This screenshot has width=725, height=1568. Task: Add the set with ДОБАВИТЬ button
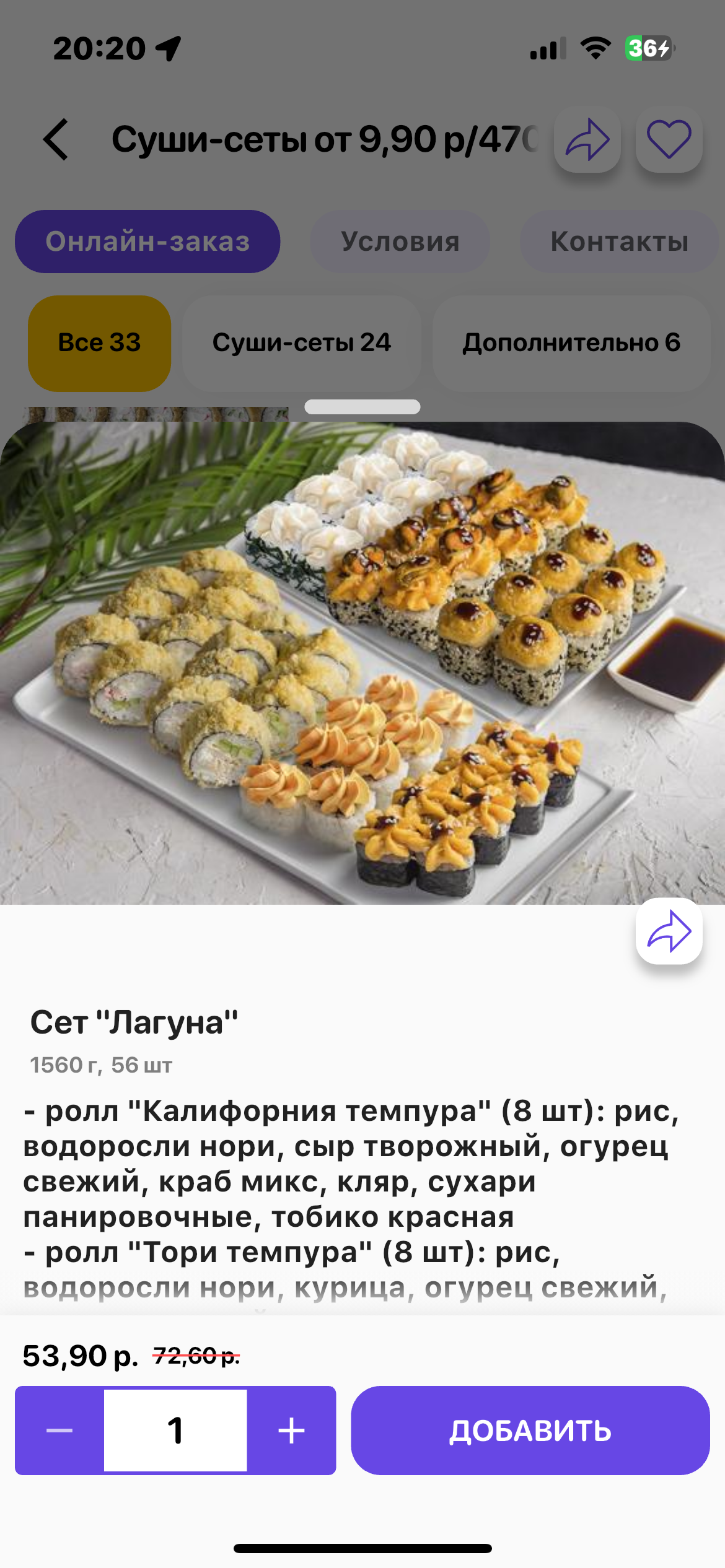pos(530,1431)
